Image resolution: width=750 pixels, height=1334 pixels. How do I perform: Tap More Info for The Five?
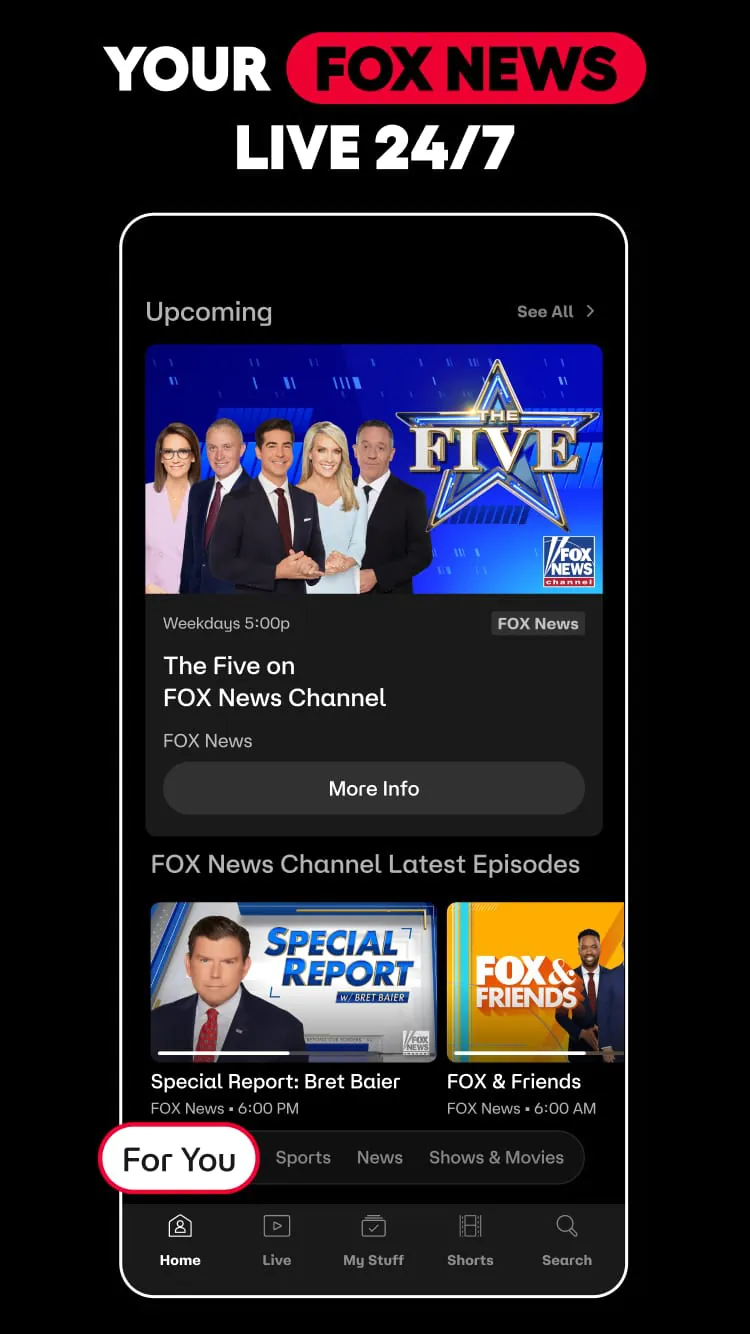(x=373, y=788)
